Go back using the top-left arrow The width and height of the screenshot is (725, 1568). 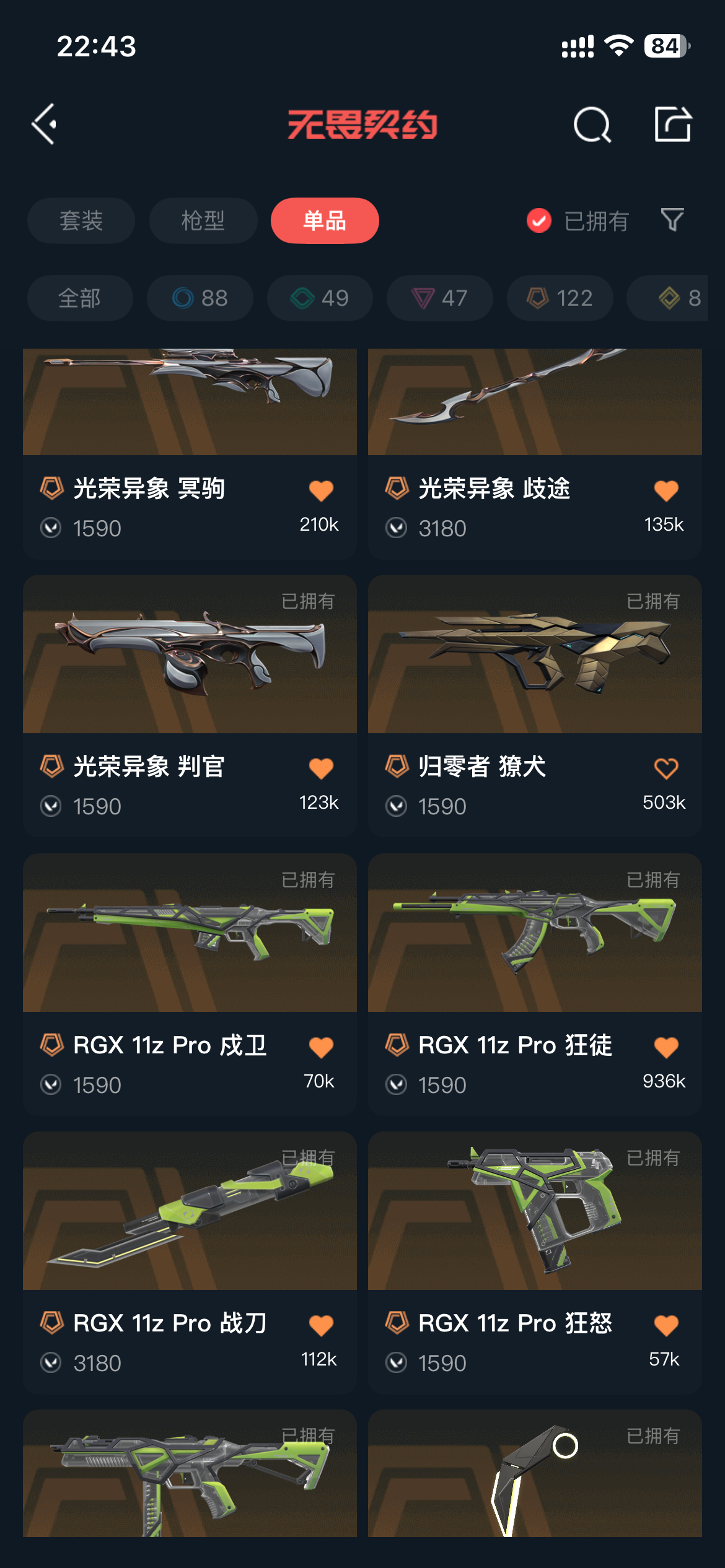pos(45,124)
